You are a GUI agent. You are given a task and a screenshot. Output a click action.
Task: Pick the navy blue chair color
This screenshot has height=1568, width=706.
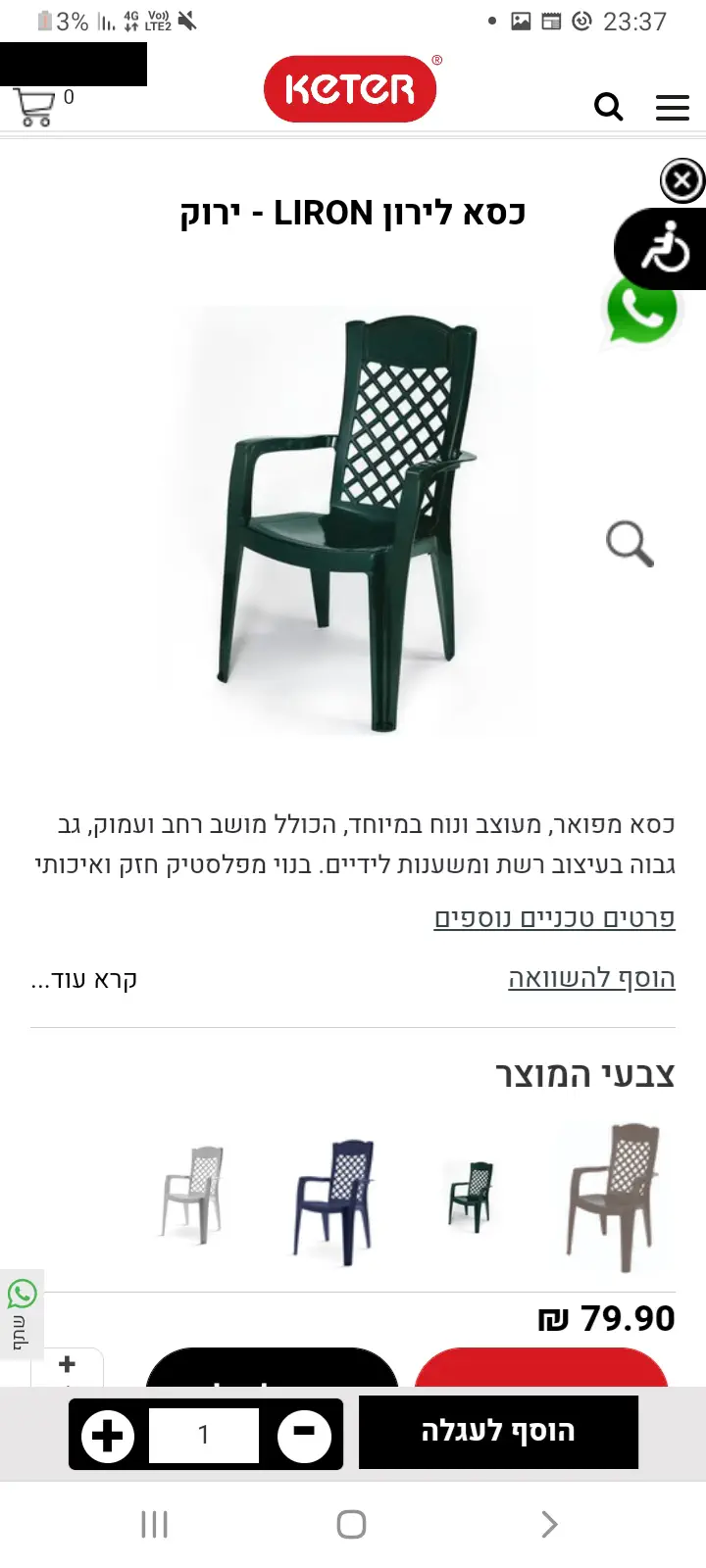pos(334,1202)
